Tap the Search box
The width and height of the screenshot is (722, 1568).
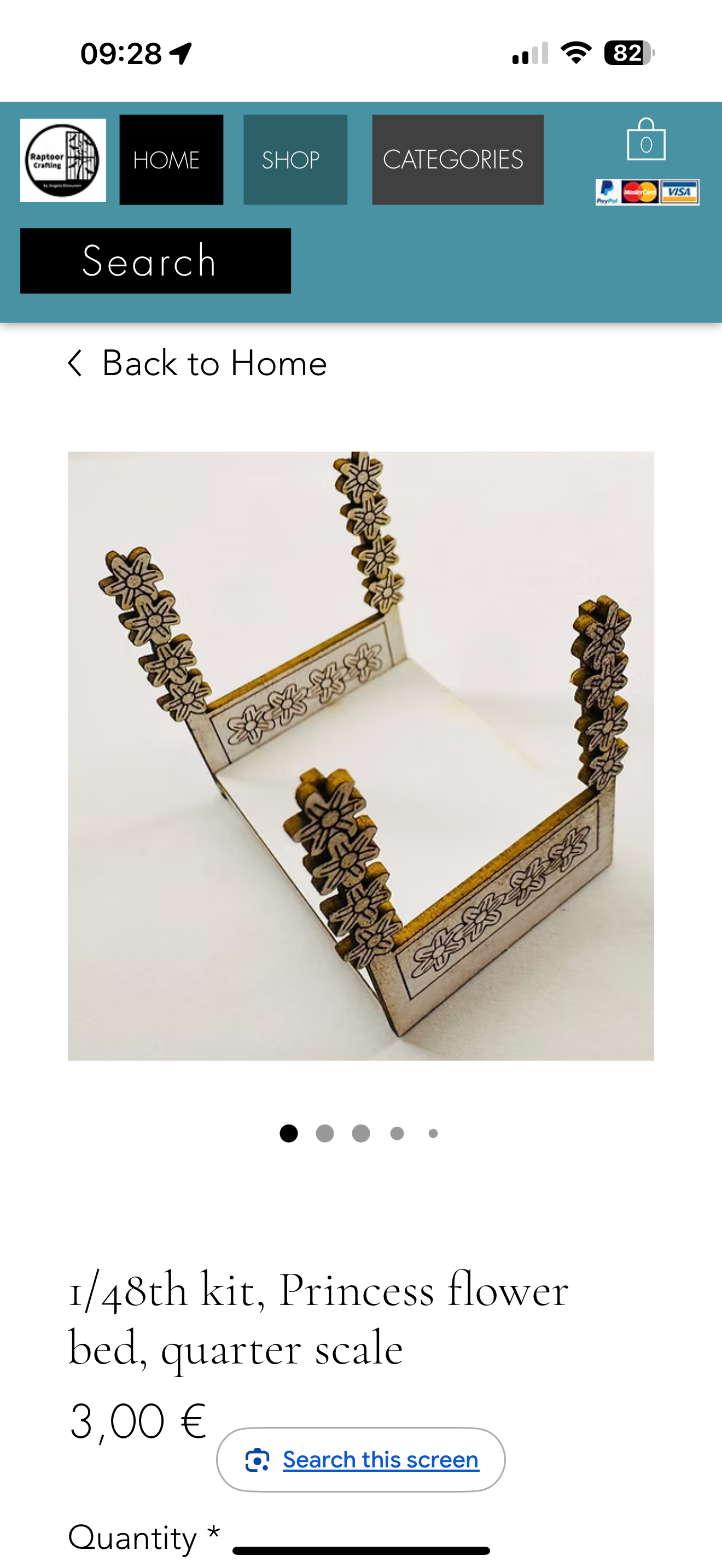(x=155, y=261)
